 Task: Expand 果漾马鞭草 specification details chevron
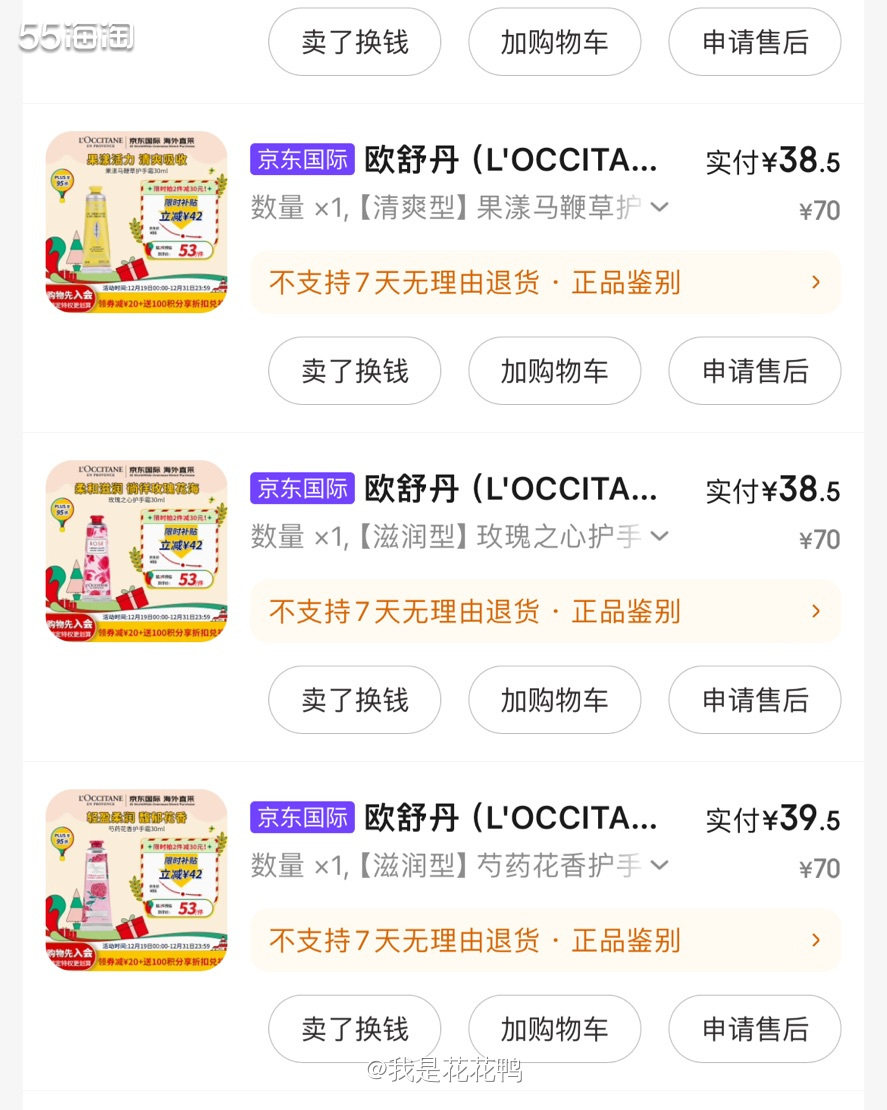[659, 207]
